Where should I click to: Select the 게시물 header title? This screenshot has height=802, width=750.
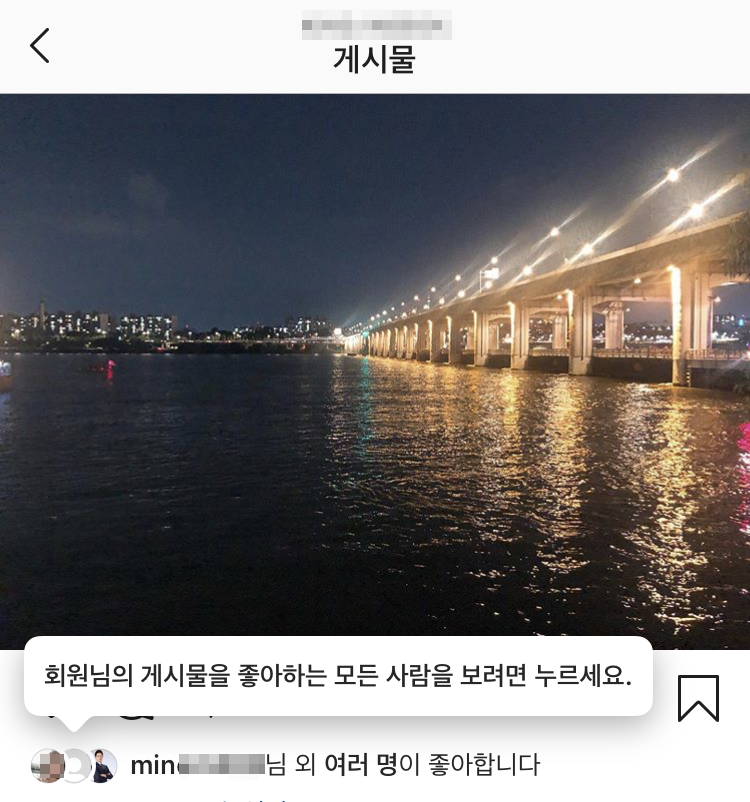pyautogui.click(x=375, y=58)
